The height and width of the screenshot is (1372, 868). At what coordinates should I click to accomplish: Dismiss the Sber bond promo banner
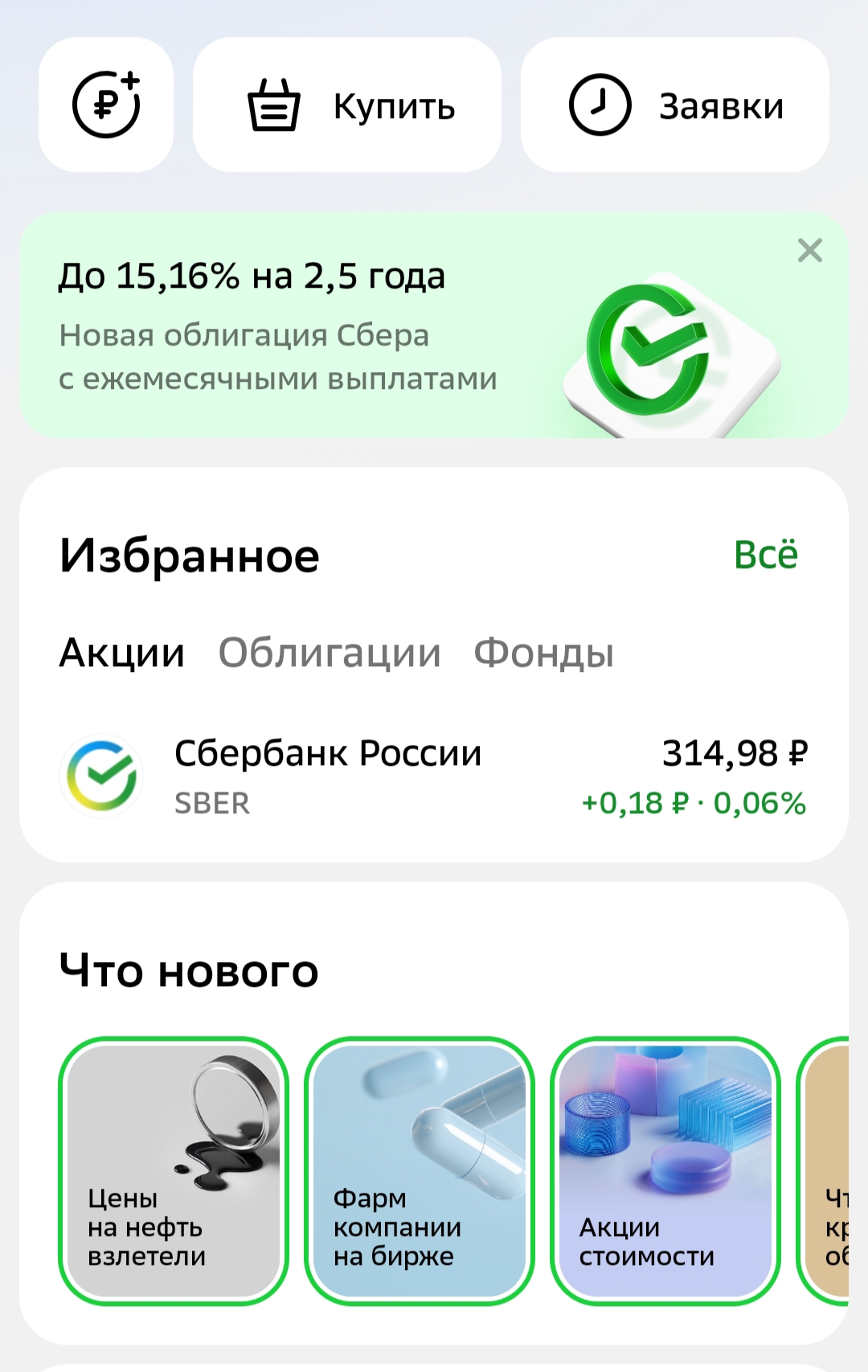(809, 251)
